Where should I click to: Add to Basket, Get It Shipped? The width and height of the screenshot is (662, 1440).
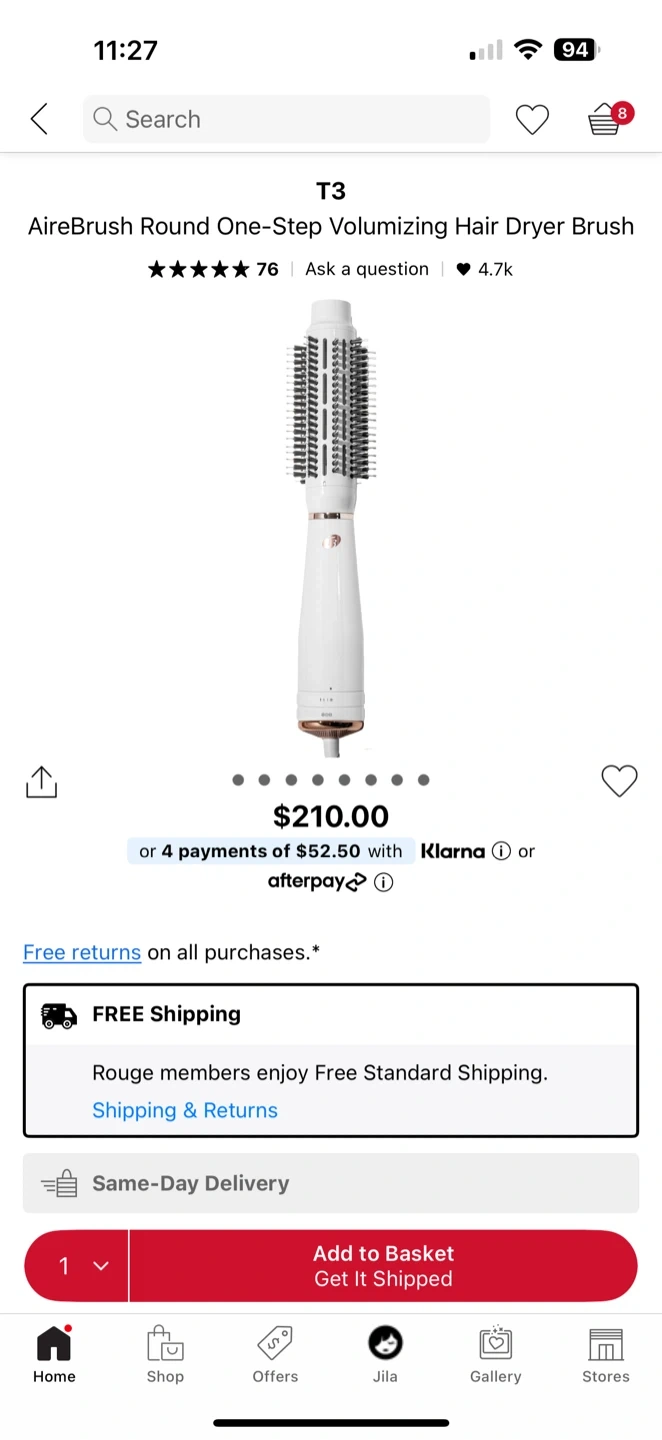pyautogui.click(x=383, y=1266)
